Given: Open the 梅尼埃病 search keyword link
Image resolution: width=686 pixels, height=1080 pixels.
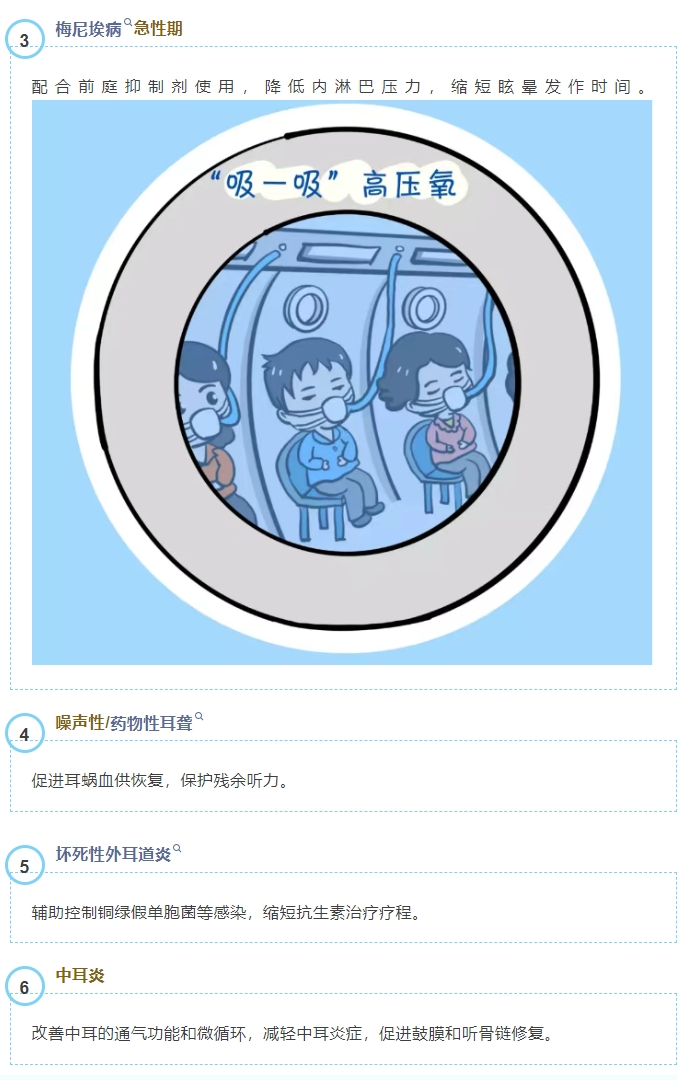Looking at the screenshot, I should click(90, 29).
